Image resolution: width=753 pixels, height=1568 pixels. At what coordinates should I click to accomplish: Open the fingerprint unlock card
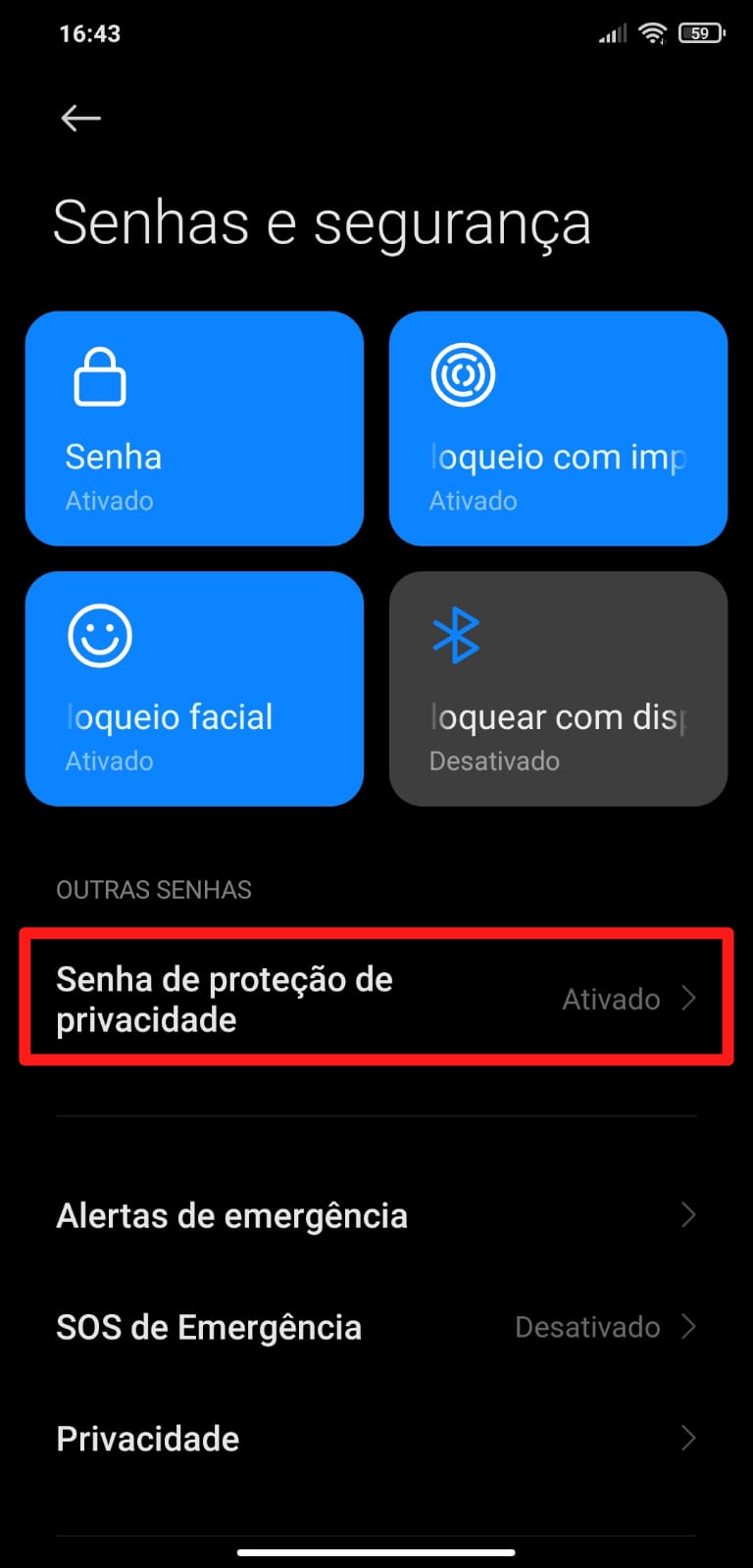pyautogui.click(x=558, y=428)
